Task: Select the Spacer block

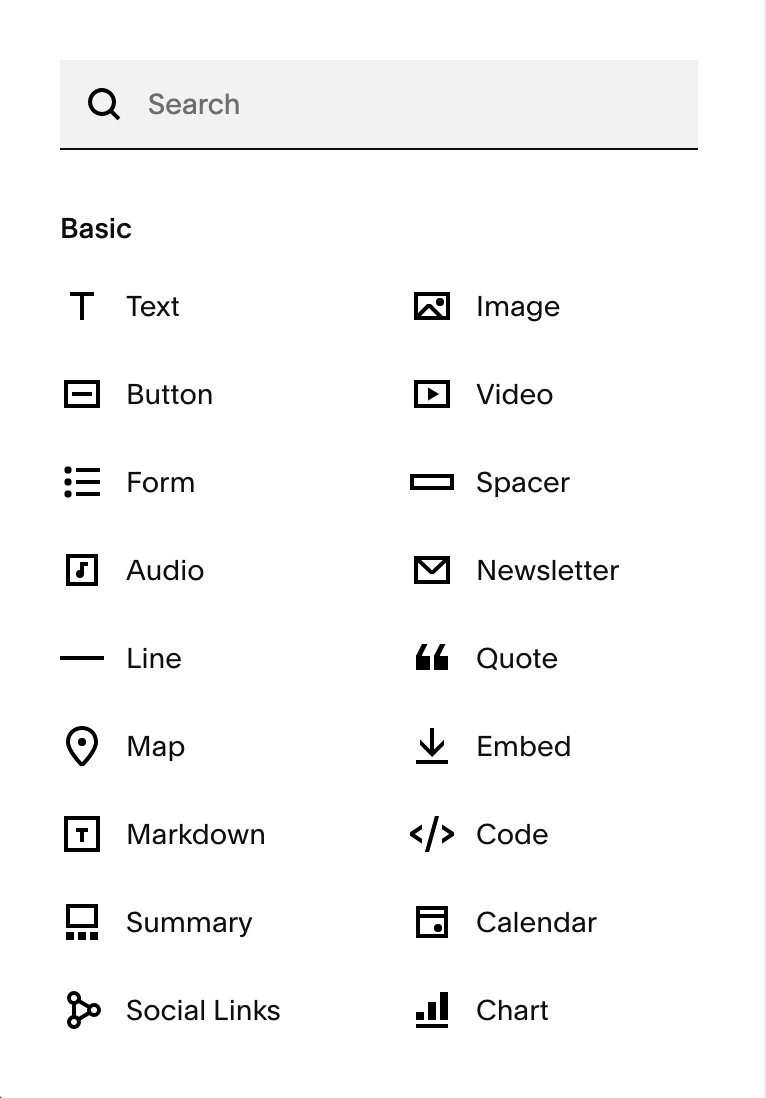Action: 522,482
